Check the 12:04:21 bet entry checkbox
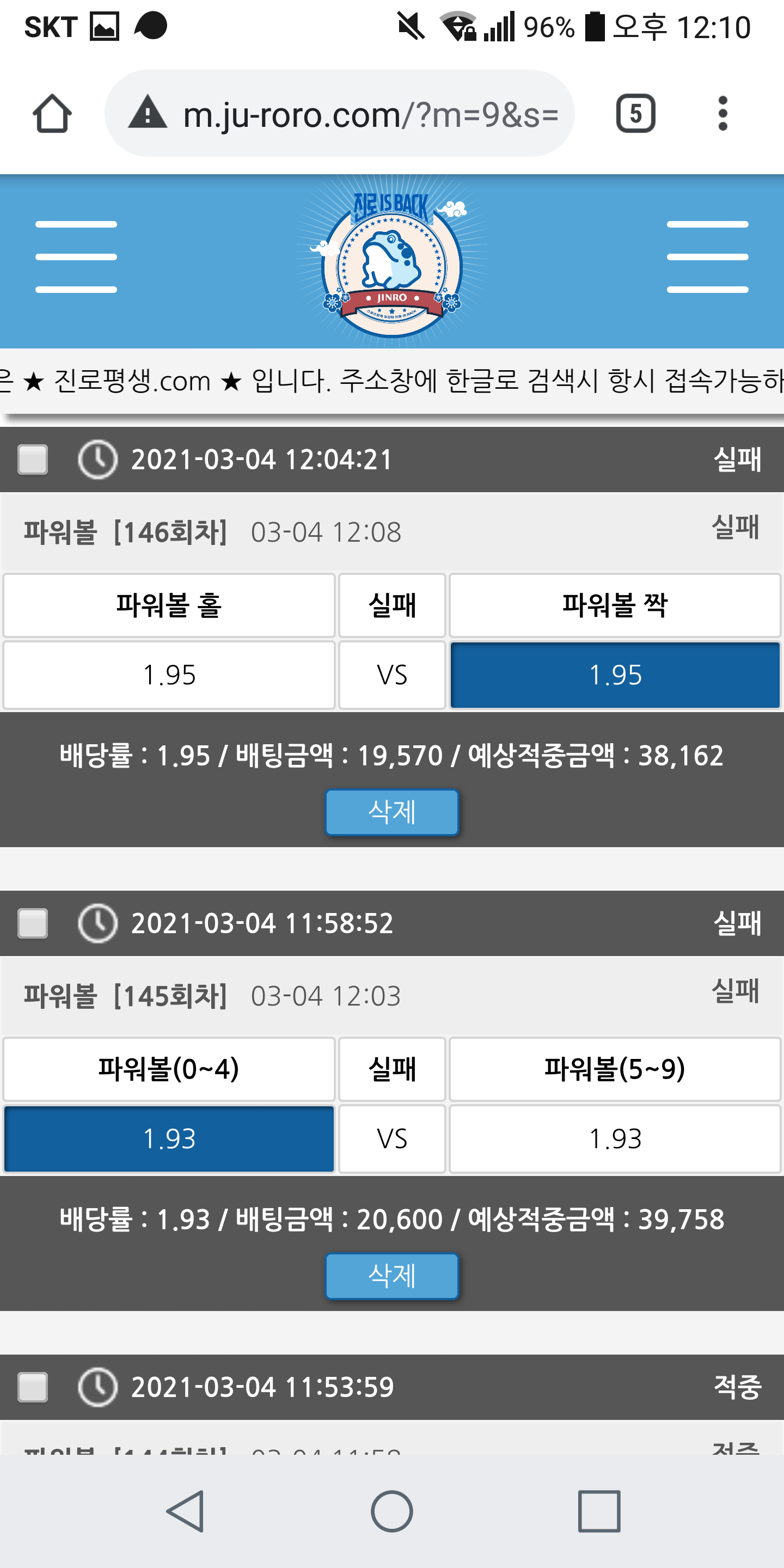The height and width of the screenshot is (1568, 784). (x=33, y=460)
